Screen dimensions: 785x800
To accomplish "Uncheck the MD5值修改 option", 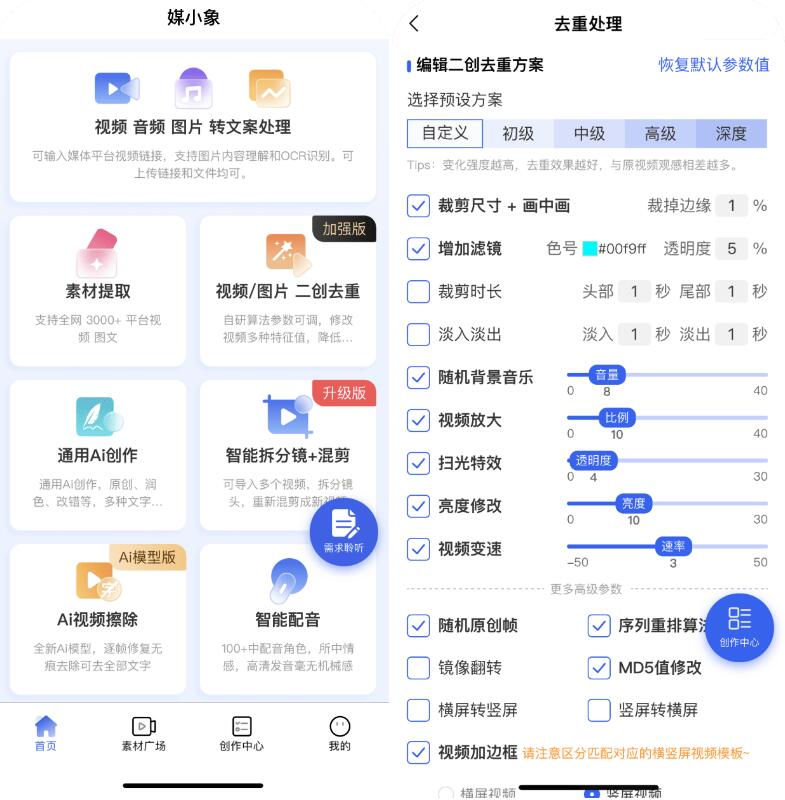I will pyautogui.click(x=598, y=667).
